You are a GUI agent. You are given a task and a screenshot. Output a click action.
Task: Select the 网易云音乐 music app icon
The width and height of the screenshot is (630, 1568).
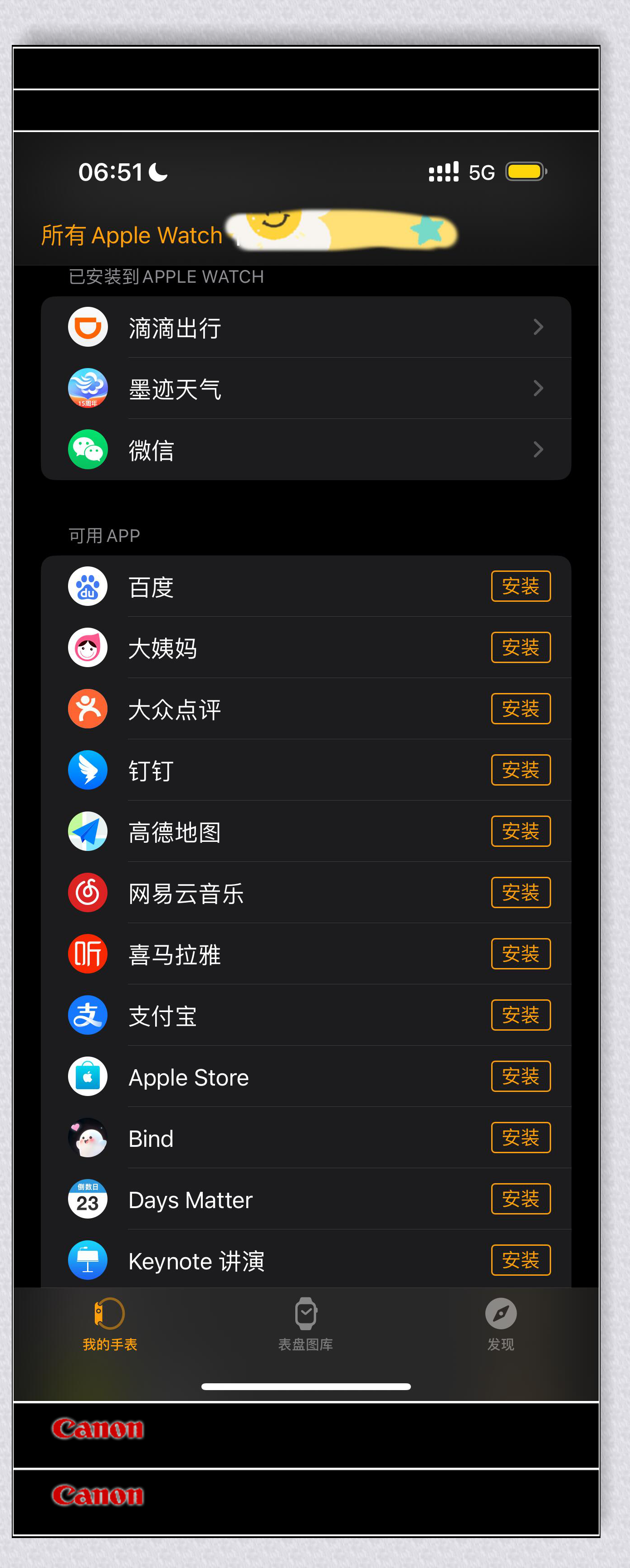[x=88, y=892]
